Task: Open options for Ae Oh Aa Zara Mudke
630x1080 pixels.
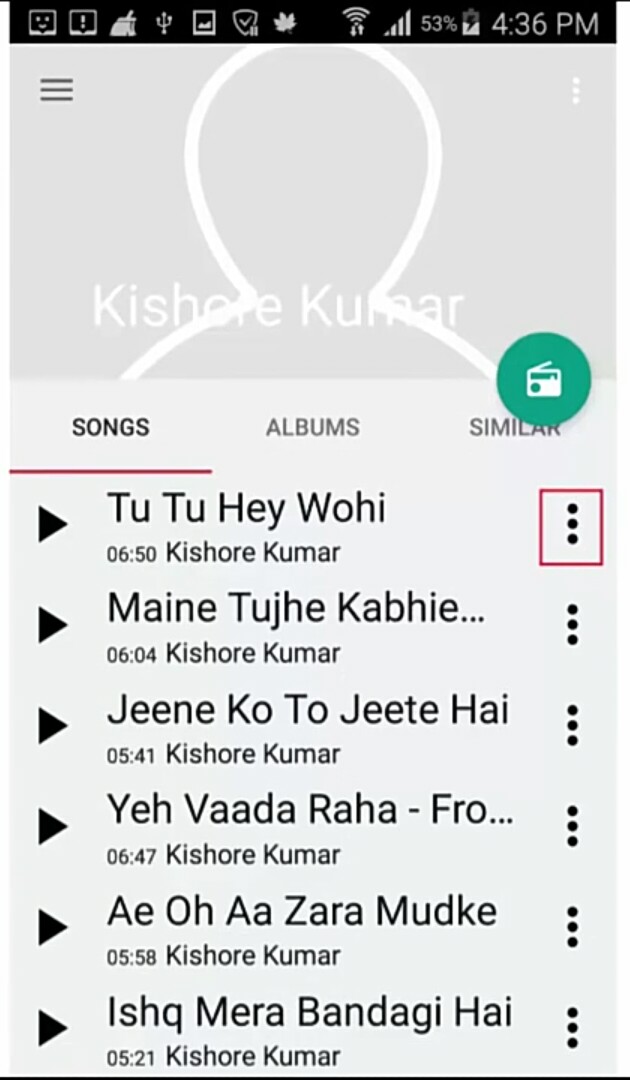Action: coord(571,928)
